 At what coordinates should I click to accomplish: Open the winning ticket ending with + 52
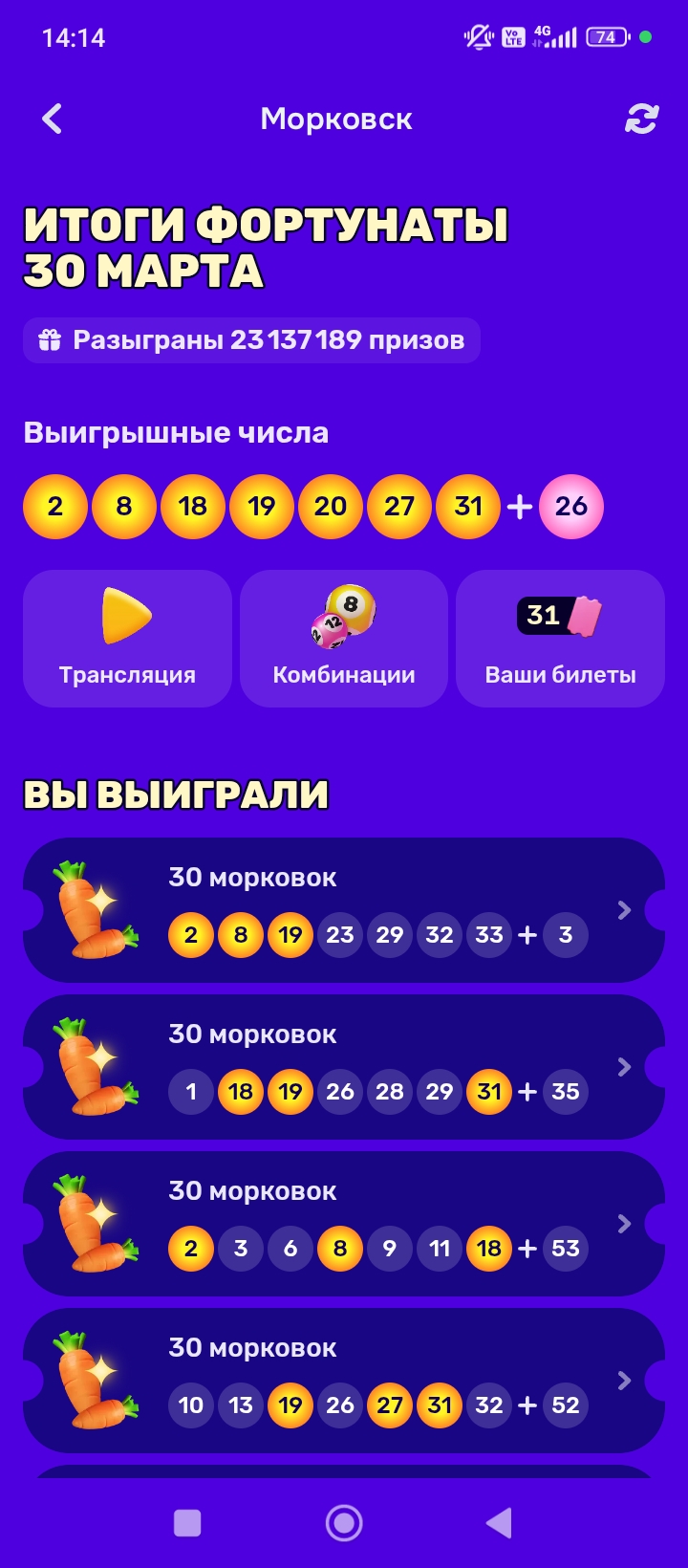coord(344,1381)
